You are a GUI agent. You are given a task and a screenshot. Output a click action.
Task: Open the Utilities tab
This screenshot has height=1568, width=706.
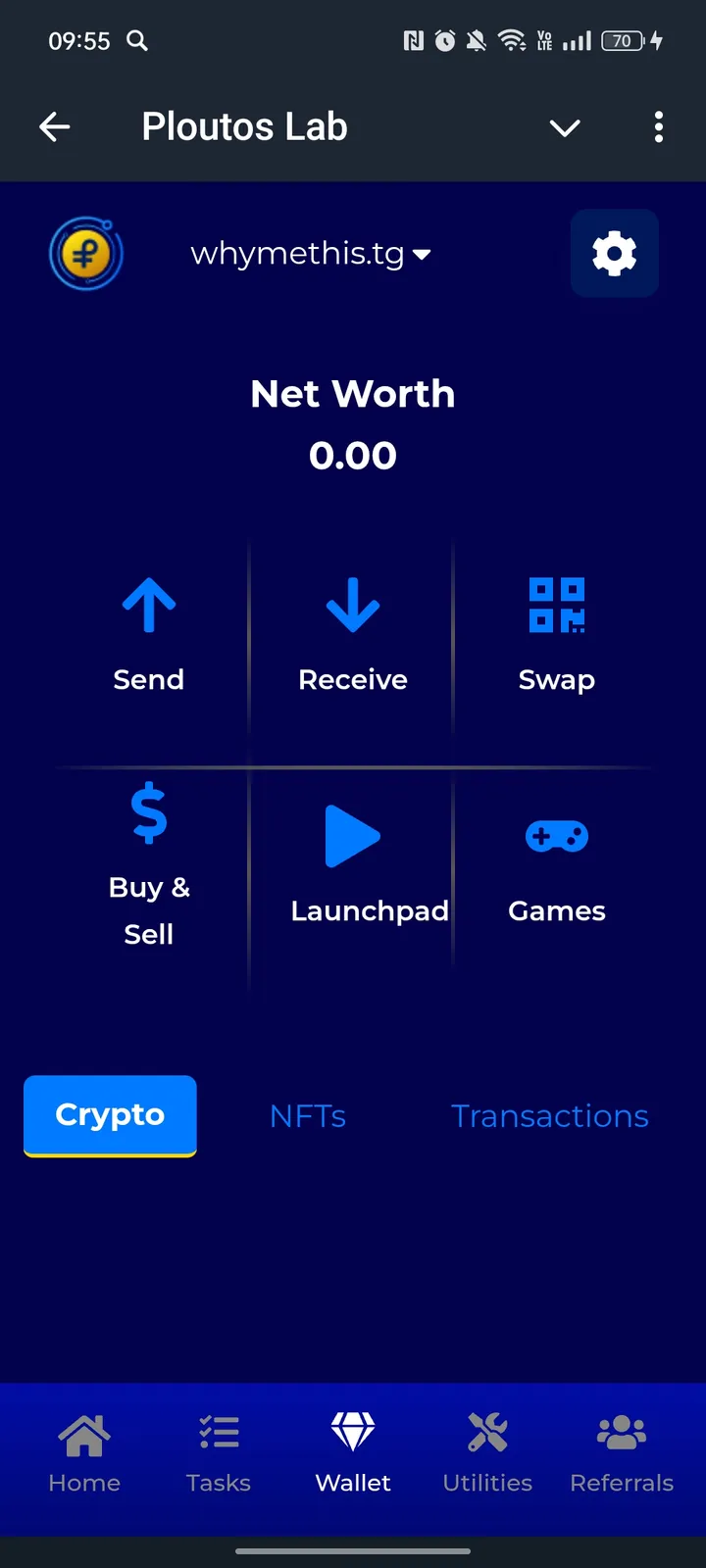[x=487, y=1454]
